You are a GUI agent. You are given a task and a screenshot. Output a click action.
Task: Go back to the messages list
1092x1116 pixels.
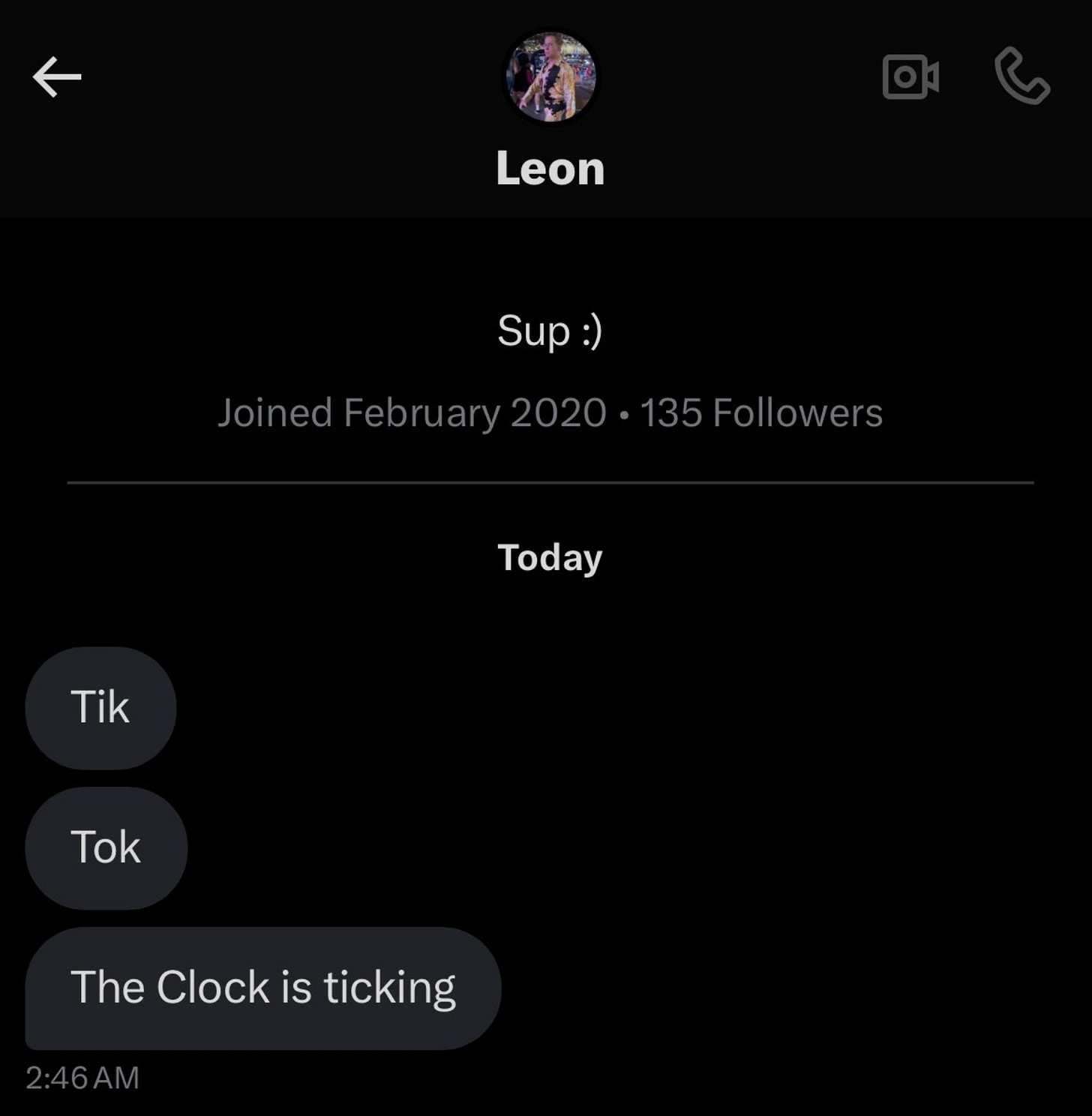pyautogui.click(x=57, y=76)
